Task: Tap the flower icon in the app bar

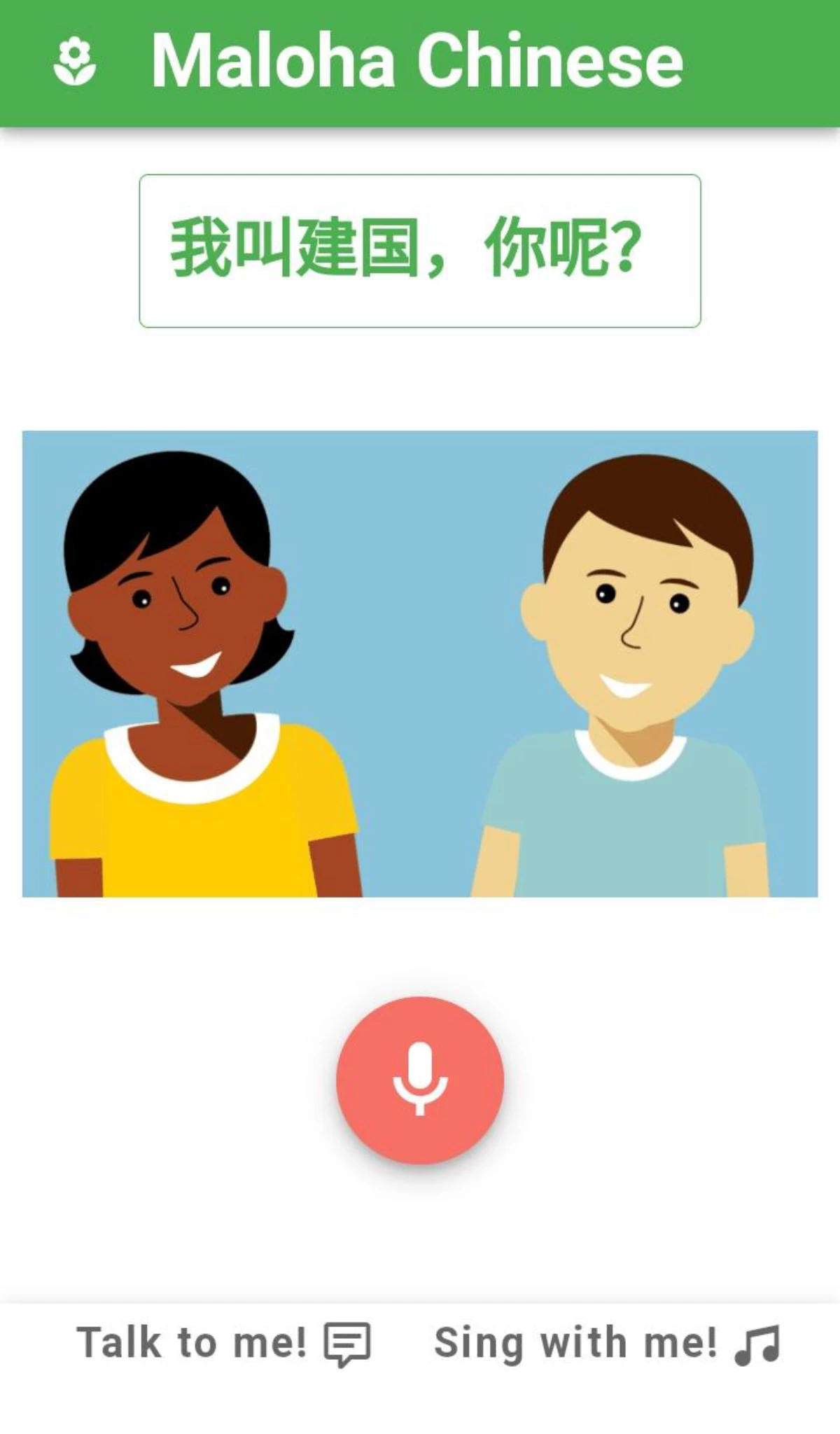Action: (x=75, y=63)
